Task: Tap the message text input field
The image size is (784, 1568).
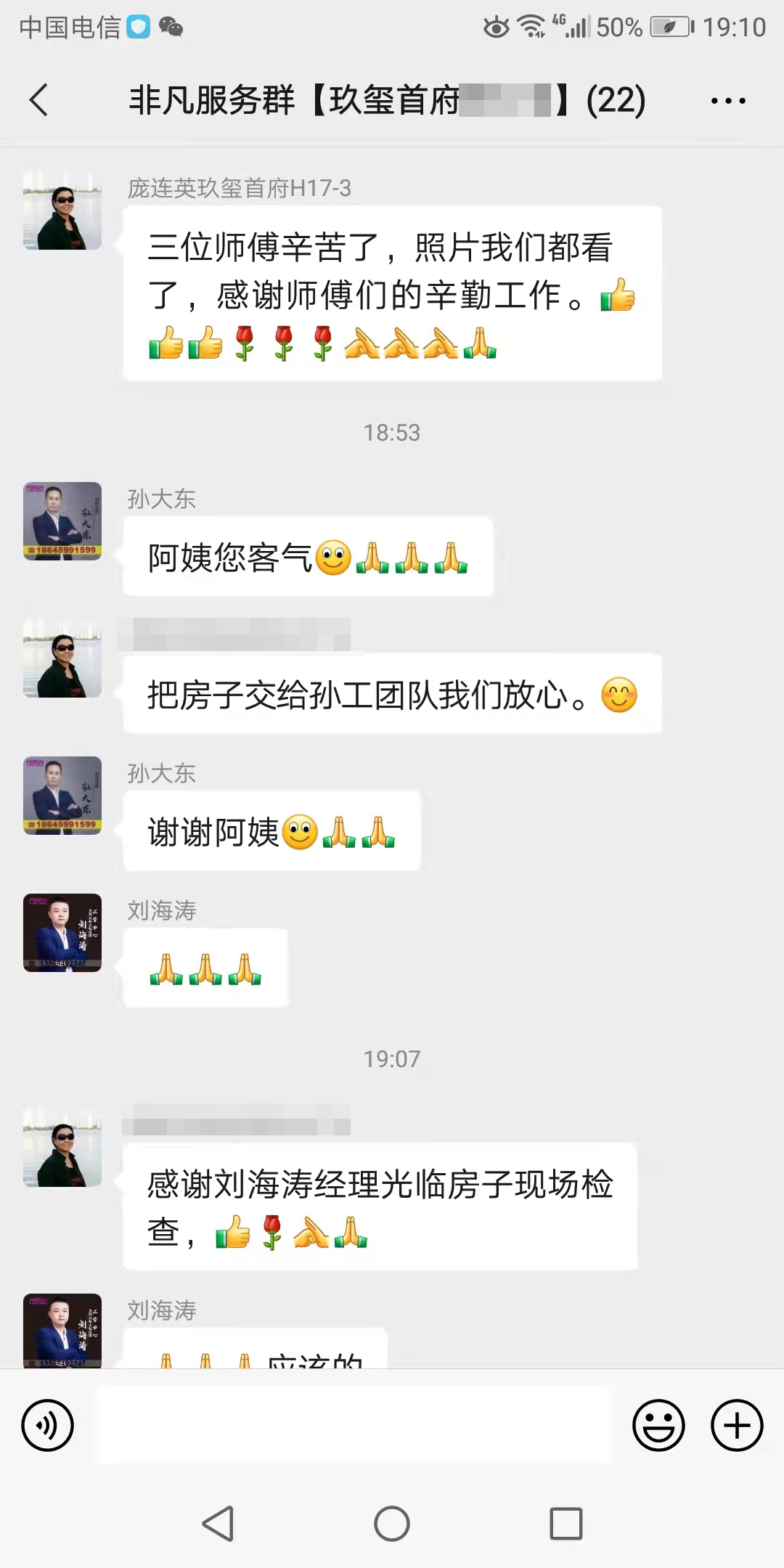Action: (354, 1425)
